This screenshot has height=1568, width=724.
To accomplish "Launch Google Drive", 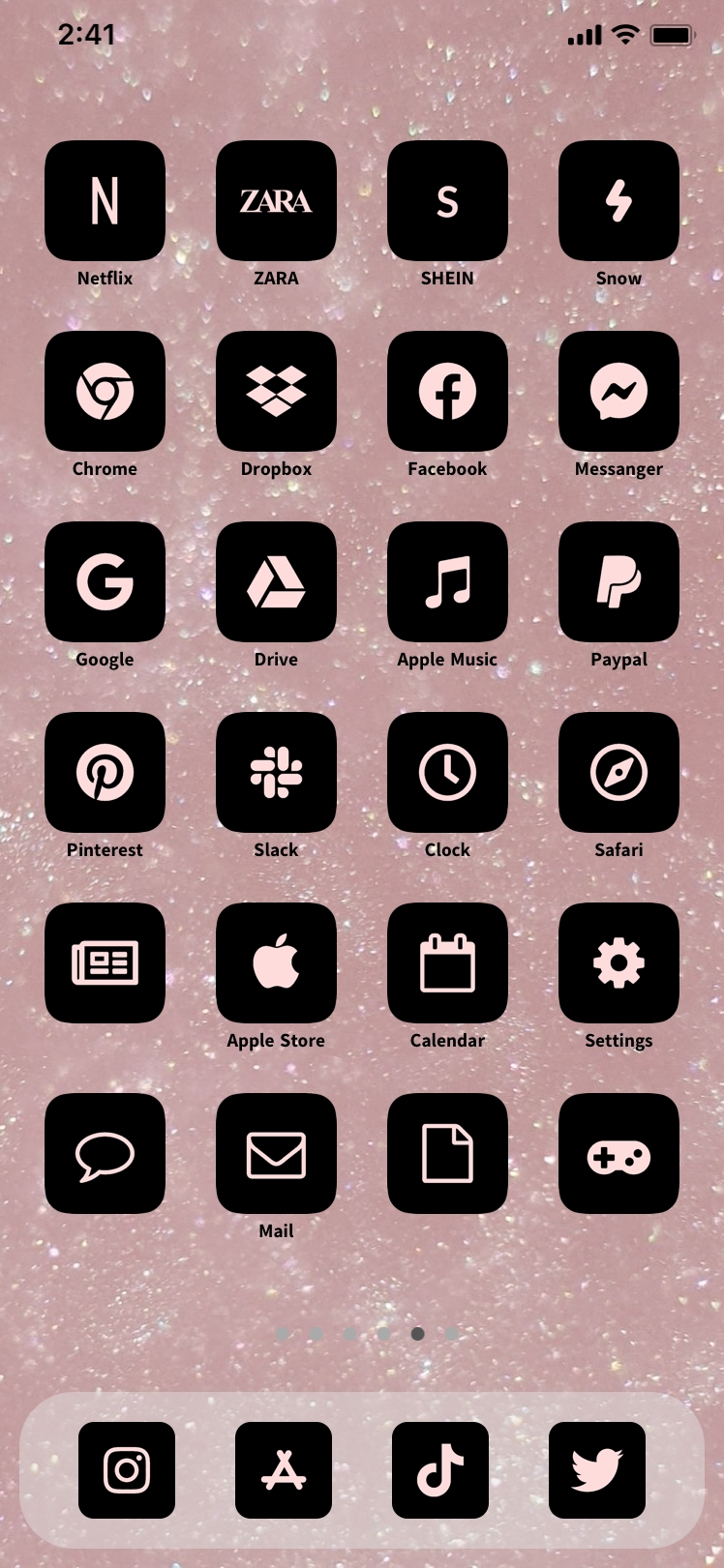I will pos(276,582).
